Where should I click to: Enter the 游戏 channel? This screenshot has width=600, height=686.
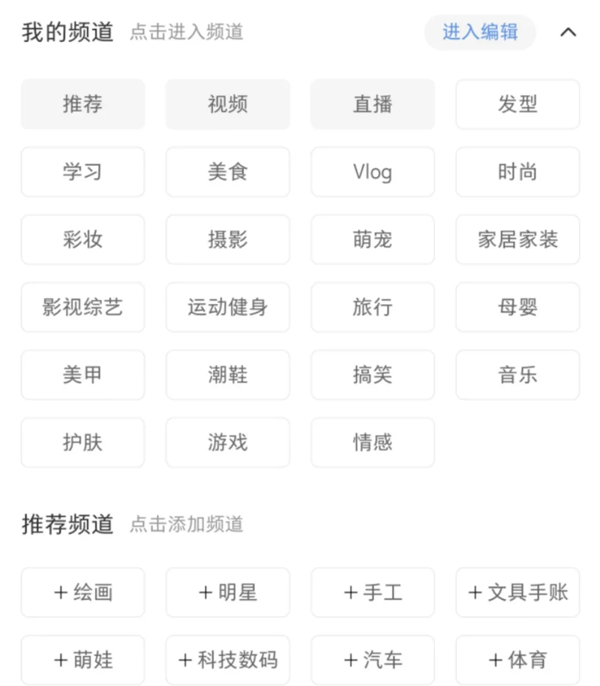click(228, 442)
